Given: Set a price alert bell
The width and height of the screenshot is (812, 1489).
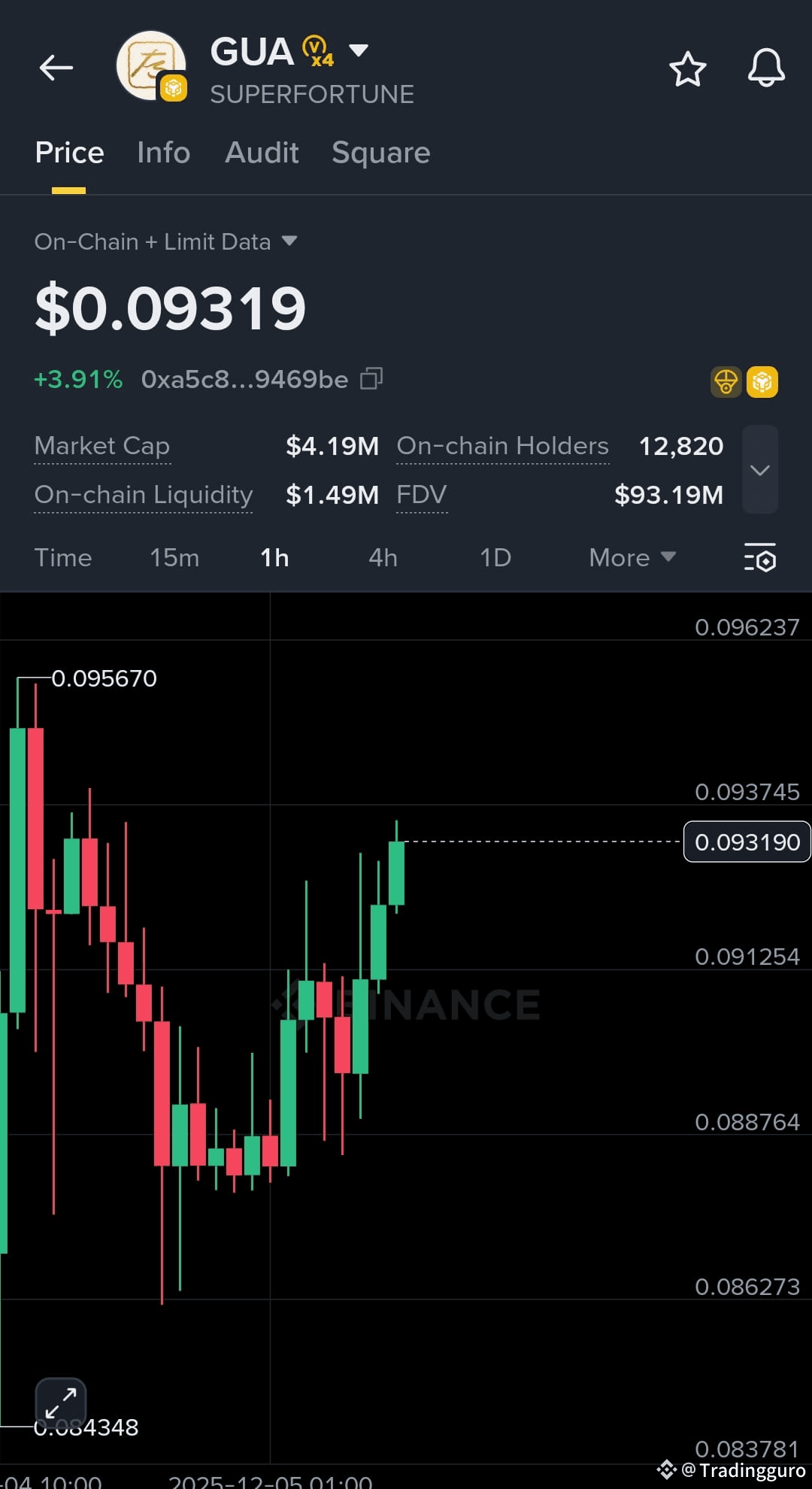Looking at the screenshot, I should tap(765, 69).
